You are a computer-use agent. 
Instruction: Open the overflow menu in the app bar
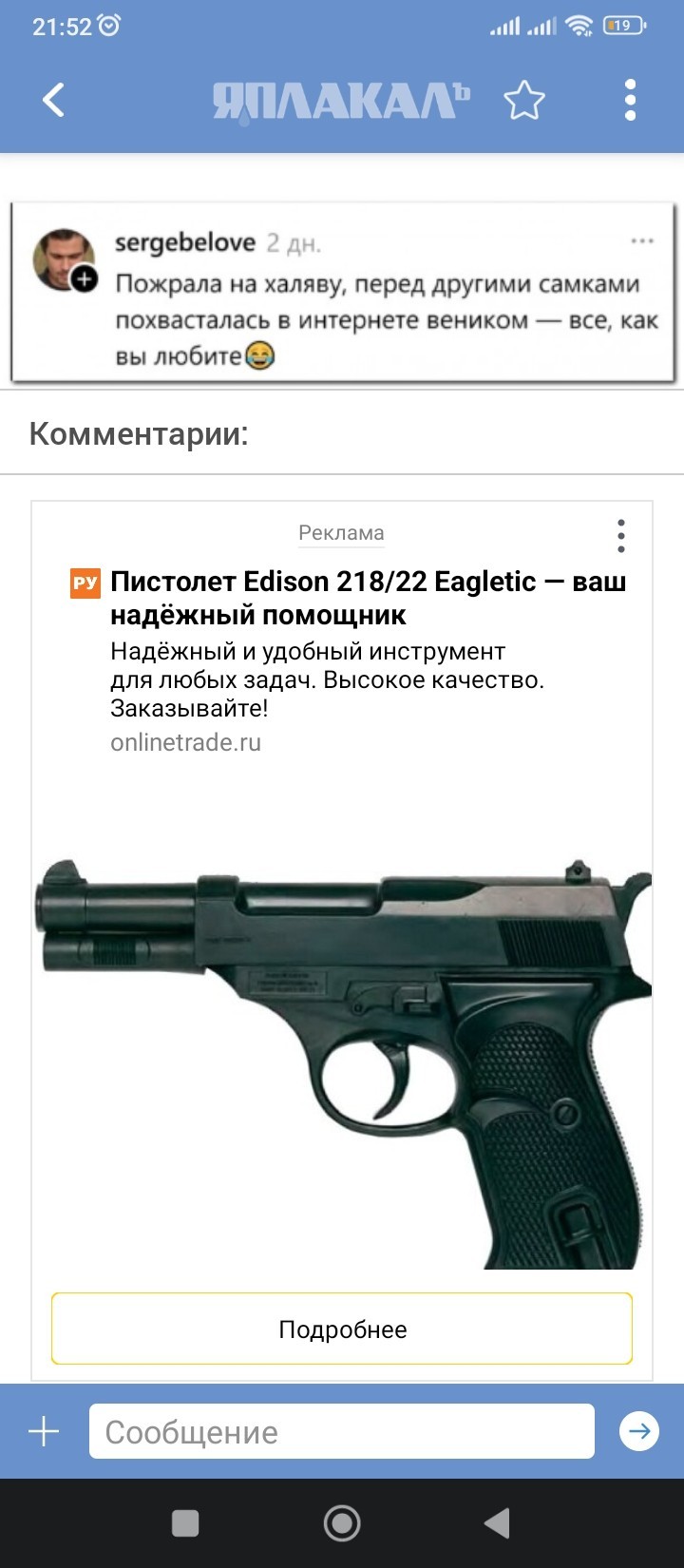630,101
